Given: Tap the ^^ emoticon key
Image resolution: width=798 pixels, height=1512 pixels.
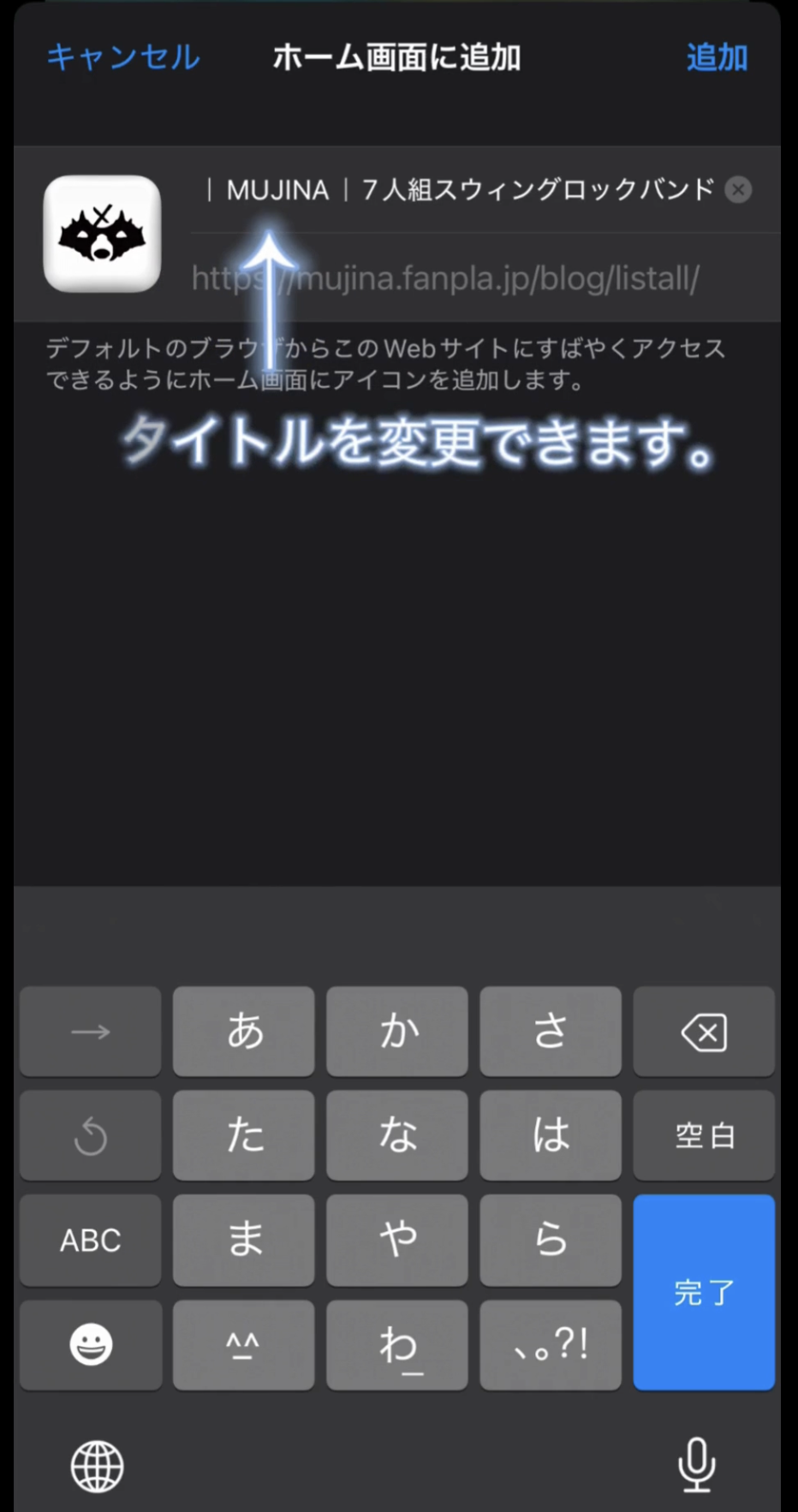Looking at the screenshot, I should (x=244, y=1344).
